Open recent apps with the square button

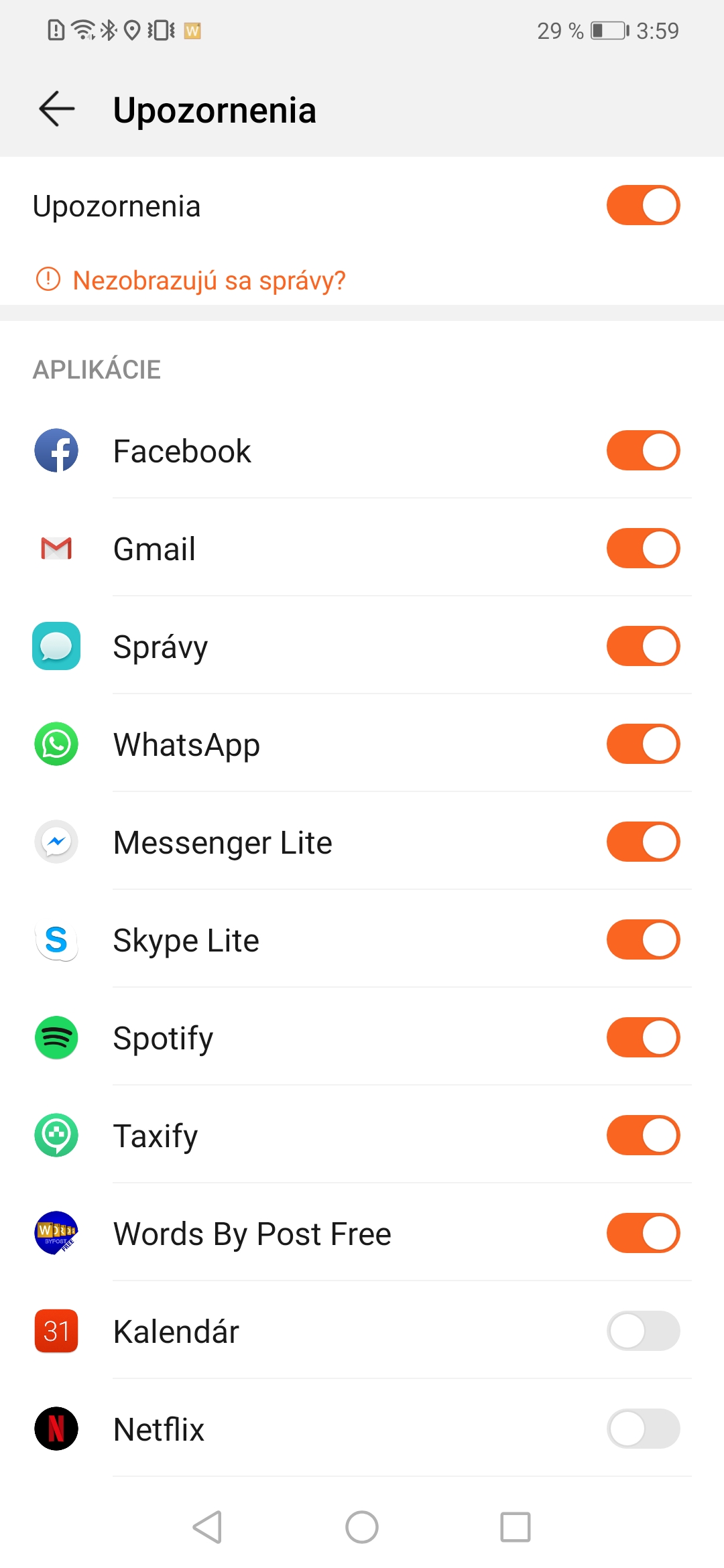pos(516,1527)
